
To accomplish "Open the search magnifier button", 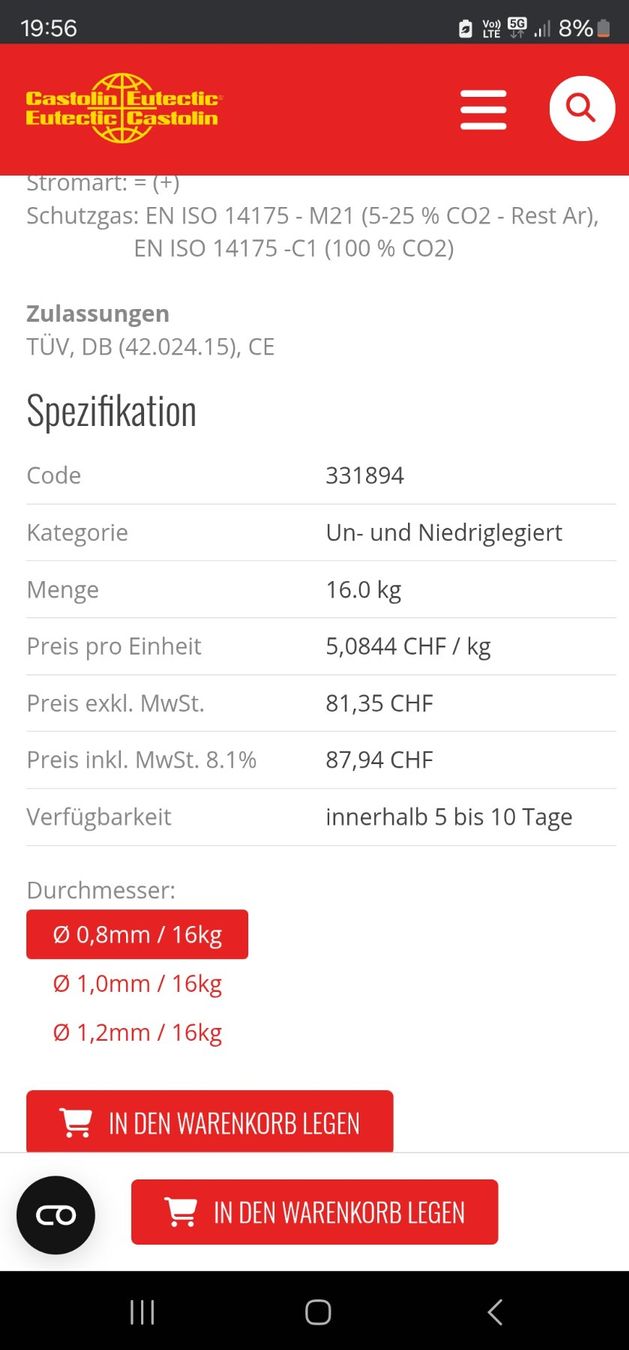I will (581, 108).
